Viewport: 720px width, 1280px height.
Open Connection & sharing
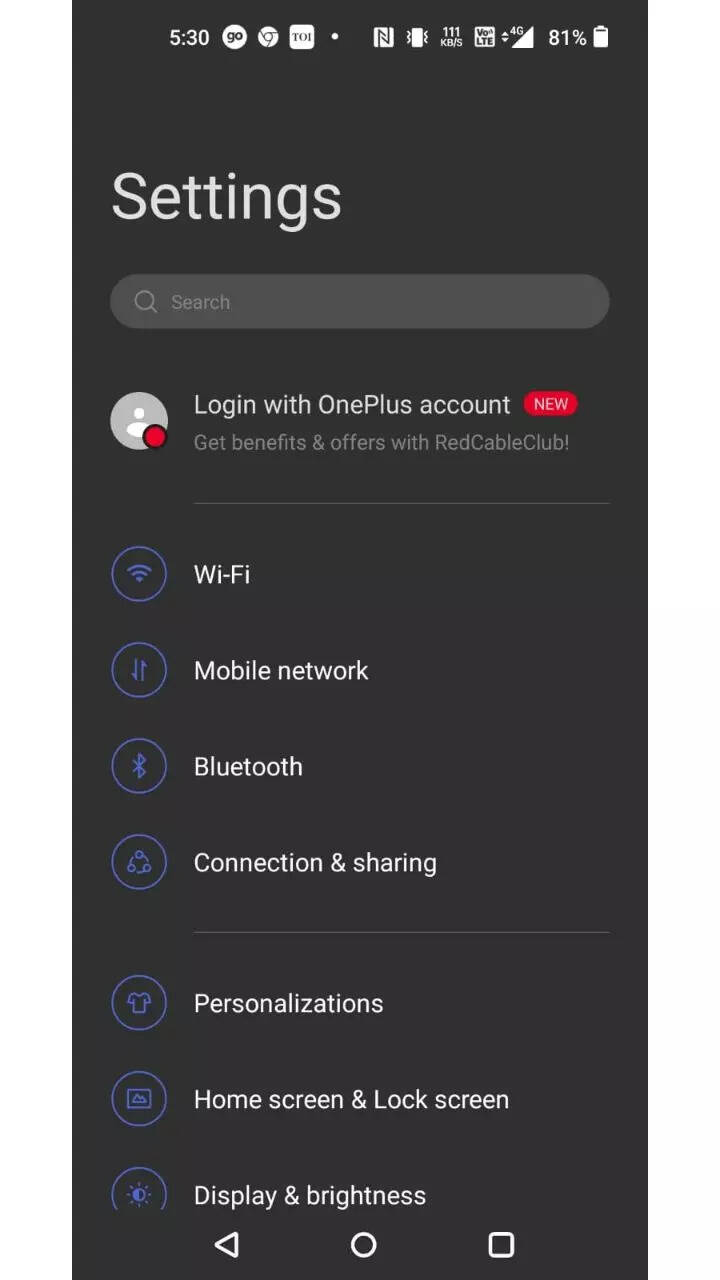359,862
